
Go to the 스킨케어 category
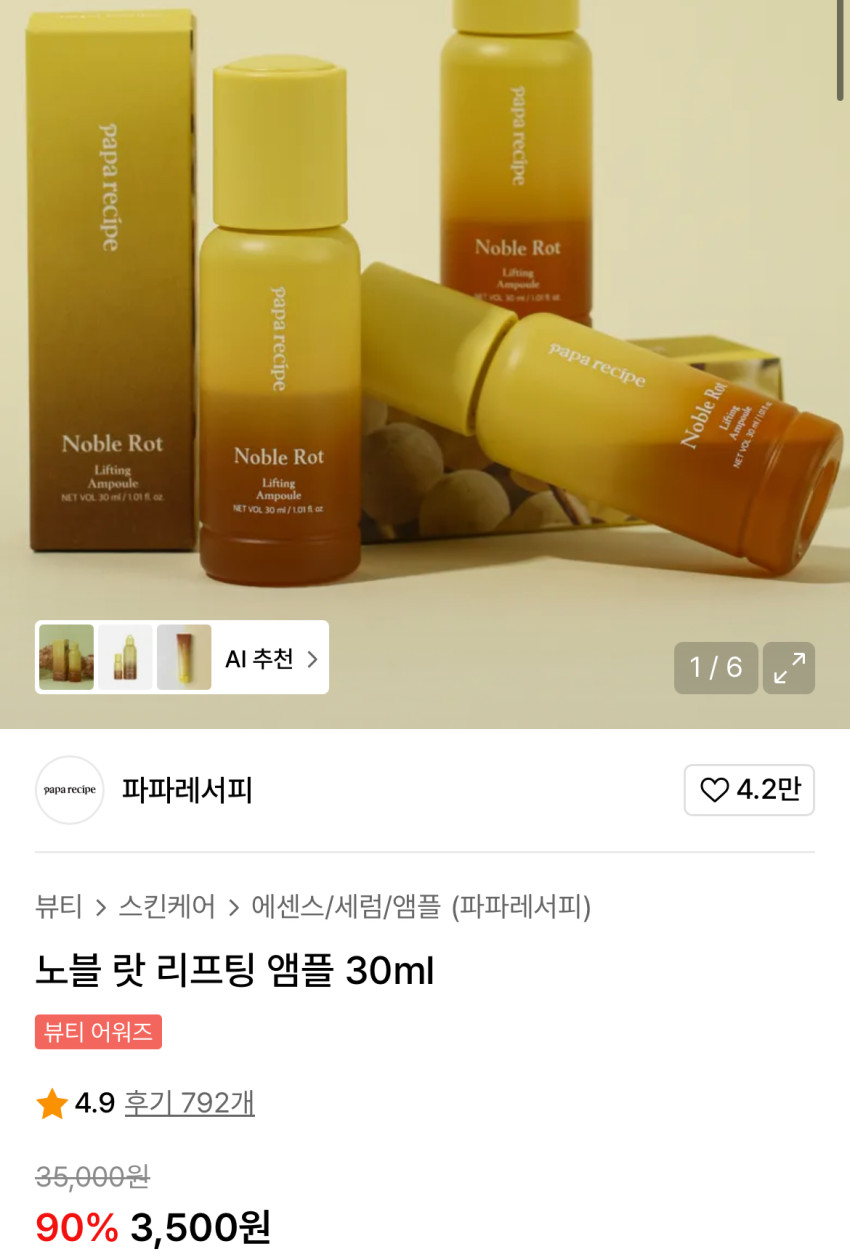click(167, 907)
